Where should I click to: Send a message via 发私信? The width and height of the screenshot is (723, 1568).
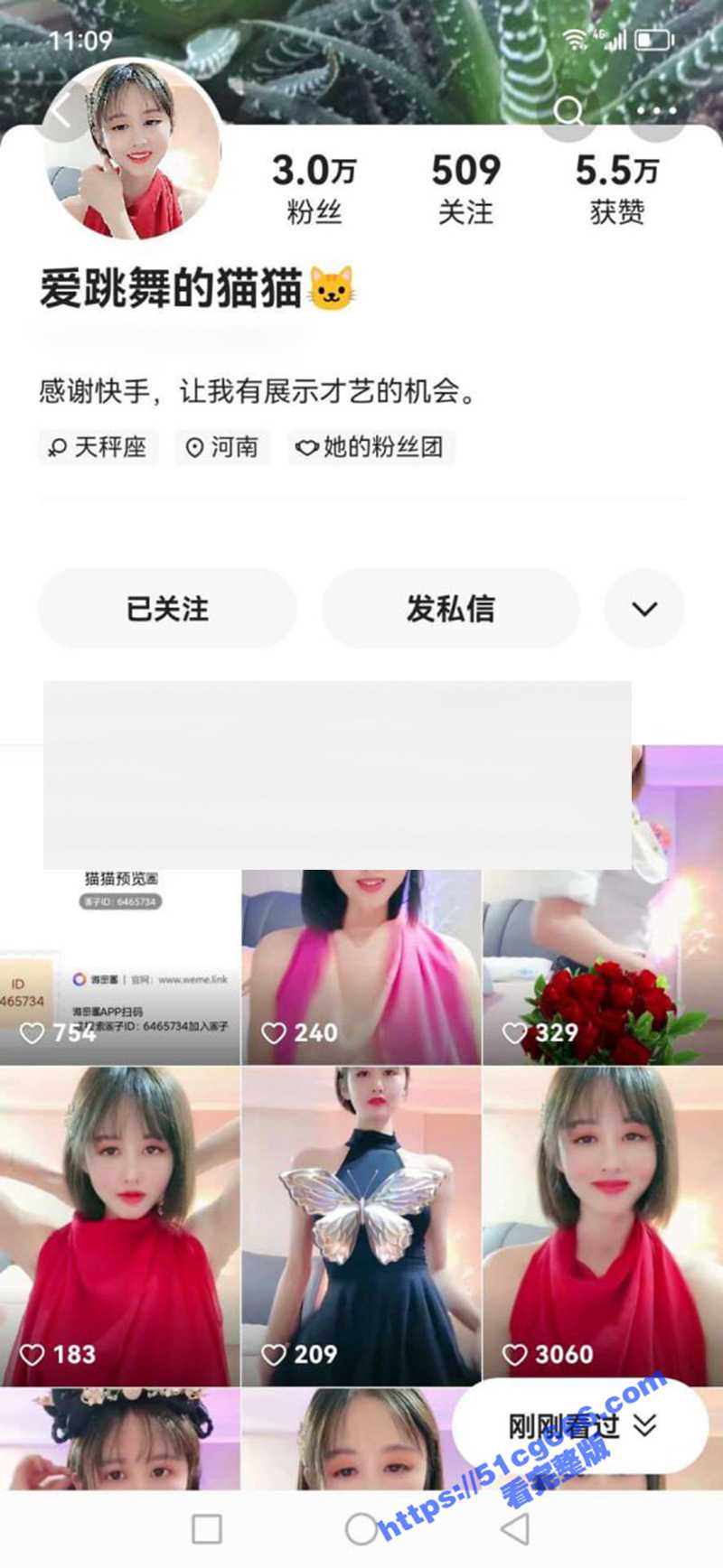(x=451, y=610)
